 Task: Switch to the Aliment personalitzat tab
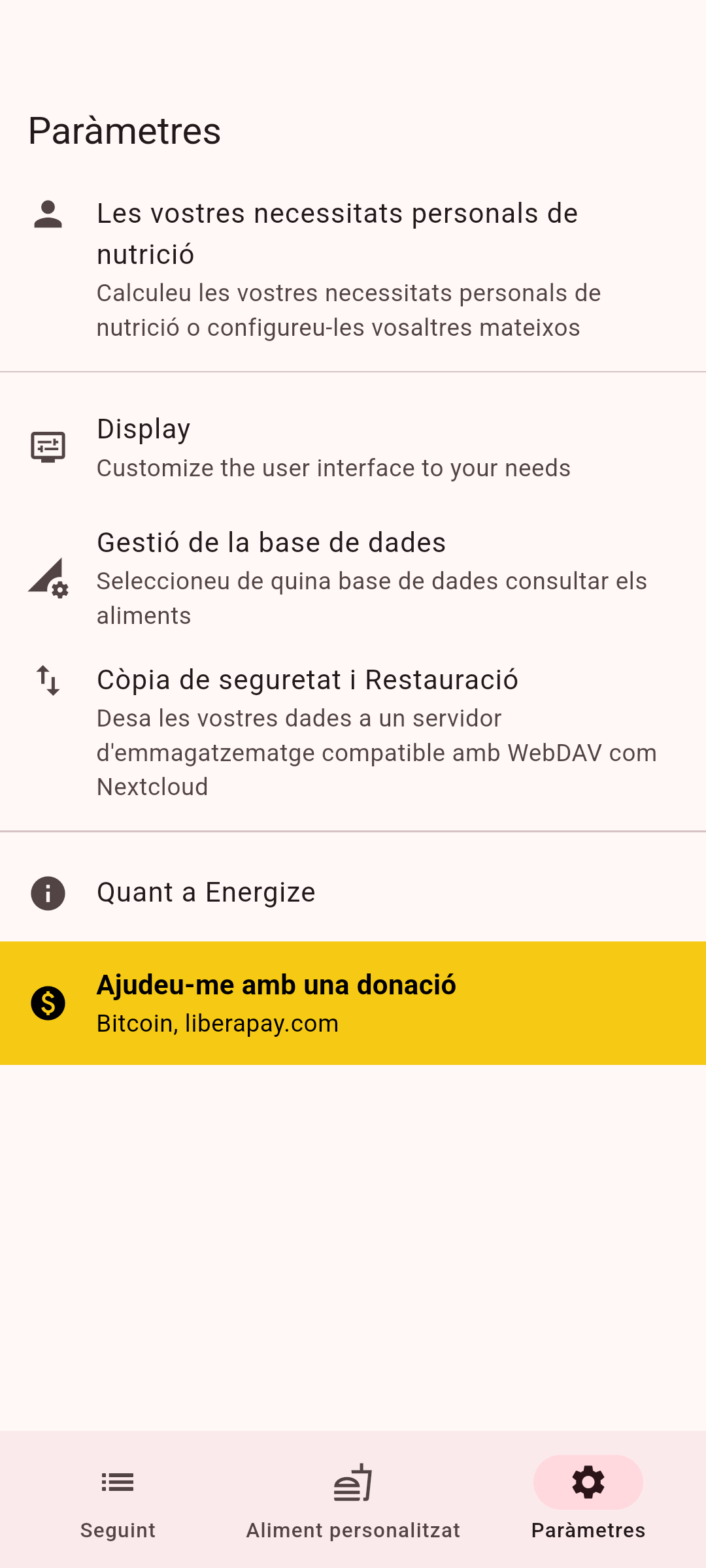[x=353, y=1499]
